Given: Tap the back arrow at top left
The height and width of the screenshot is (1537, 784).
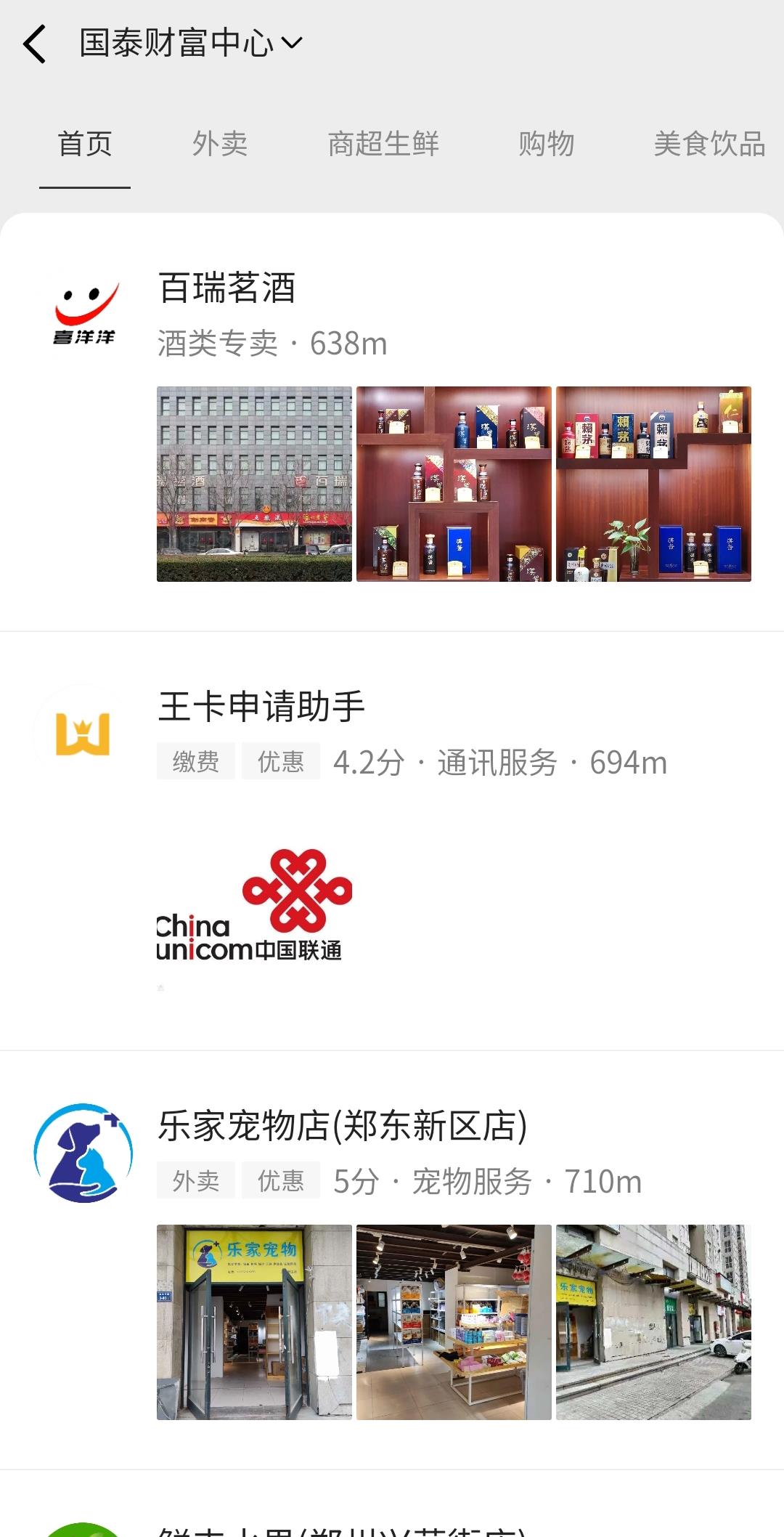Looking at the screenshot, I should point(35,44).
